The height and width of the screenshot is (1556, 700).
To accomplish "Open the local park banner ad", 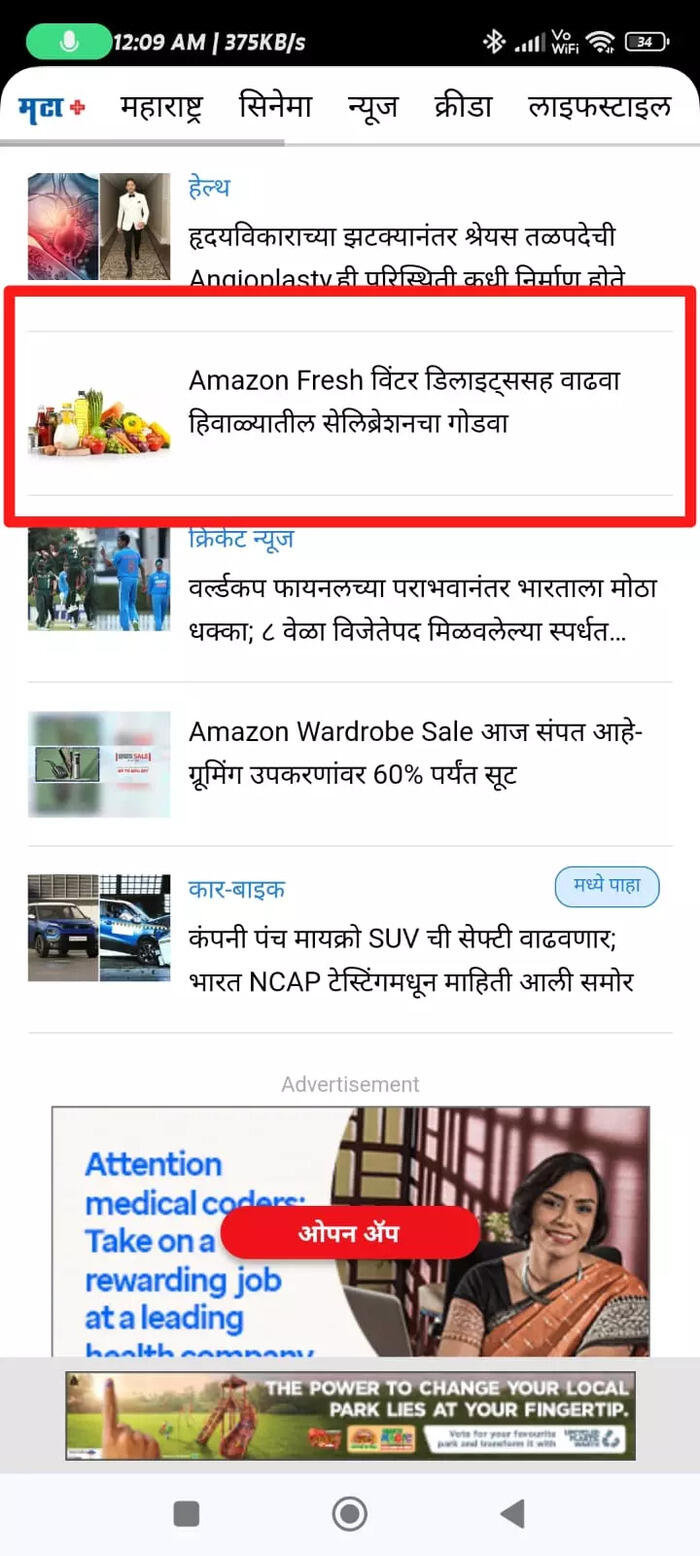I will click(350, 1415).
